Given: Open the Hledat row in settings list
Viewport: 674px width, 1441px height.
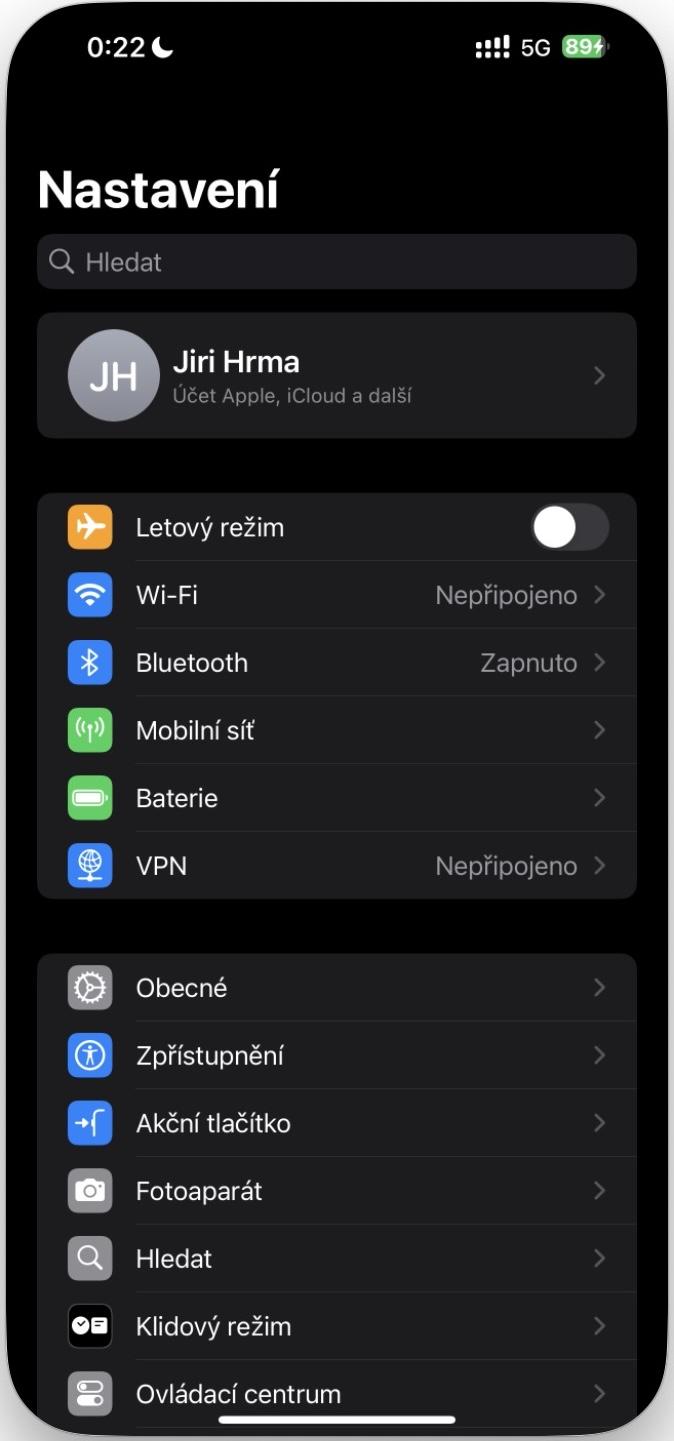Looking at the screenshot, I should click(x=337, y=1259).
